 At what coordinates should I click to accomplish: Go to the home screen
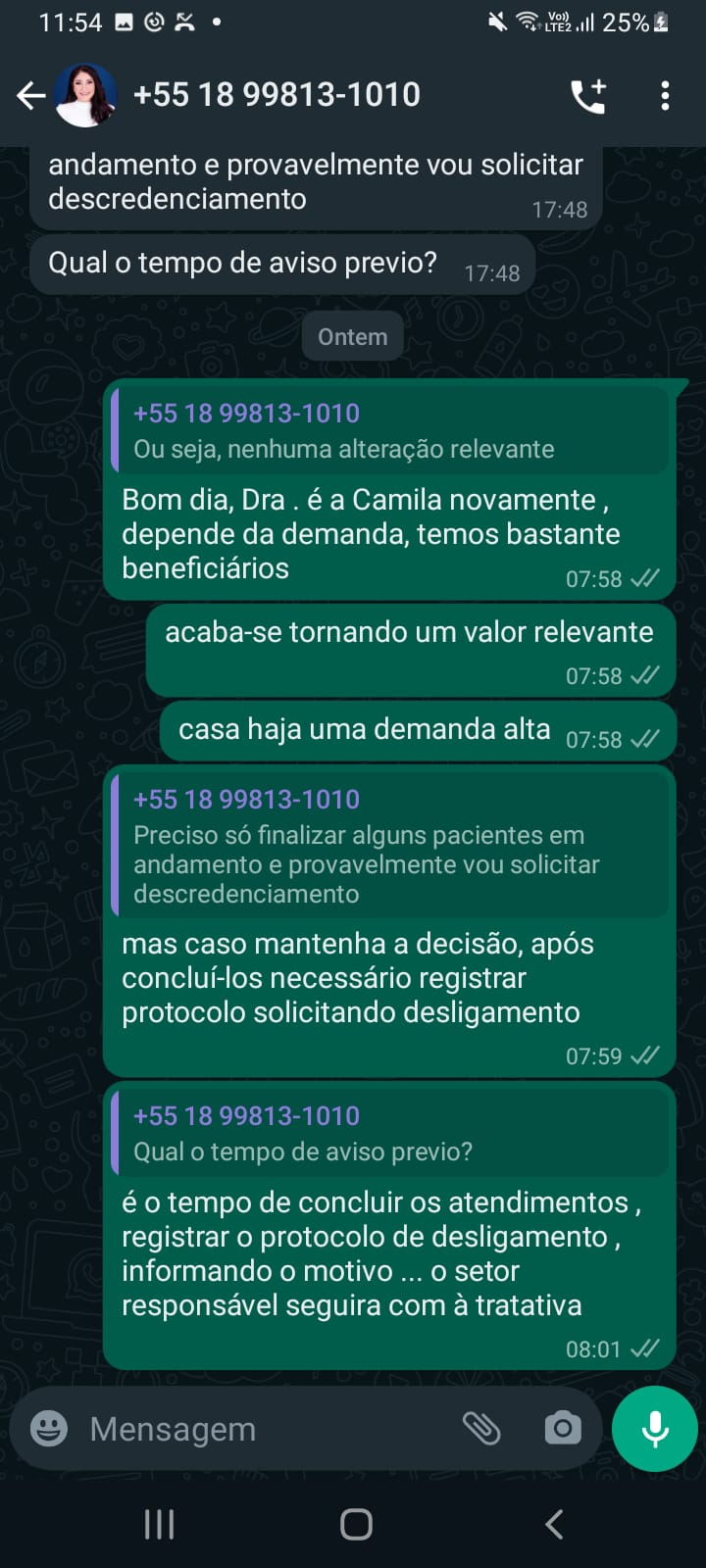pyautogui.click(x=355, y=1524)
